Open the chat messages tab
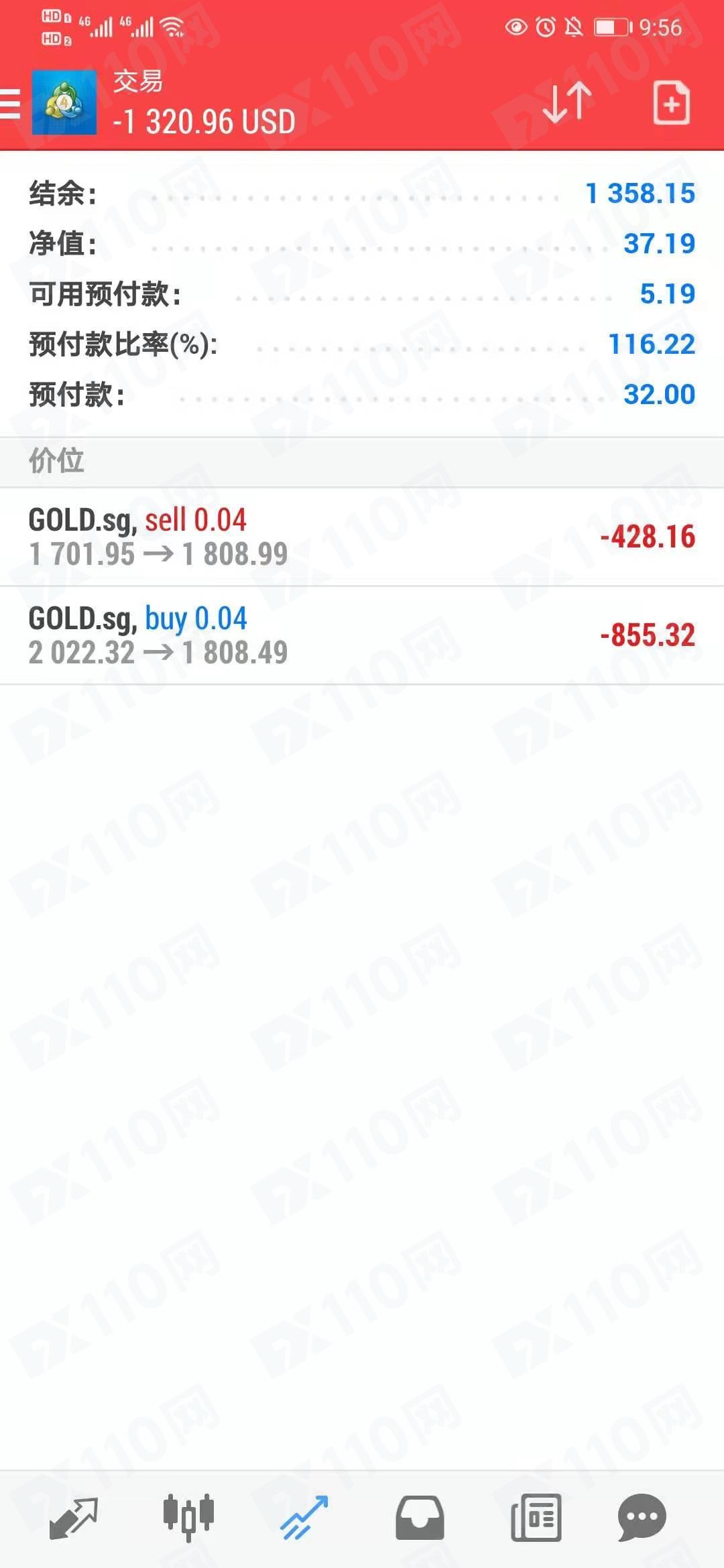Screen dimensions: 724x1568 point(642,1517)
